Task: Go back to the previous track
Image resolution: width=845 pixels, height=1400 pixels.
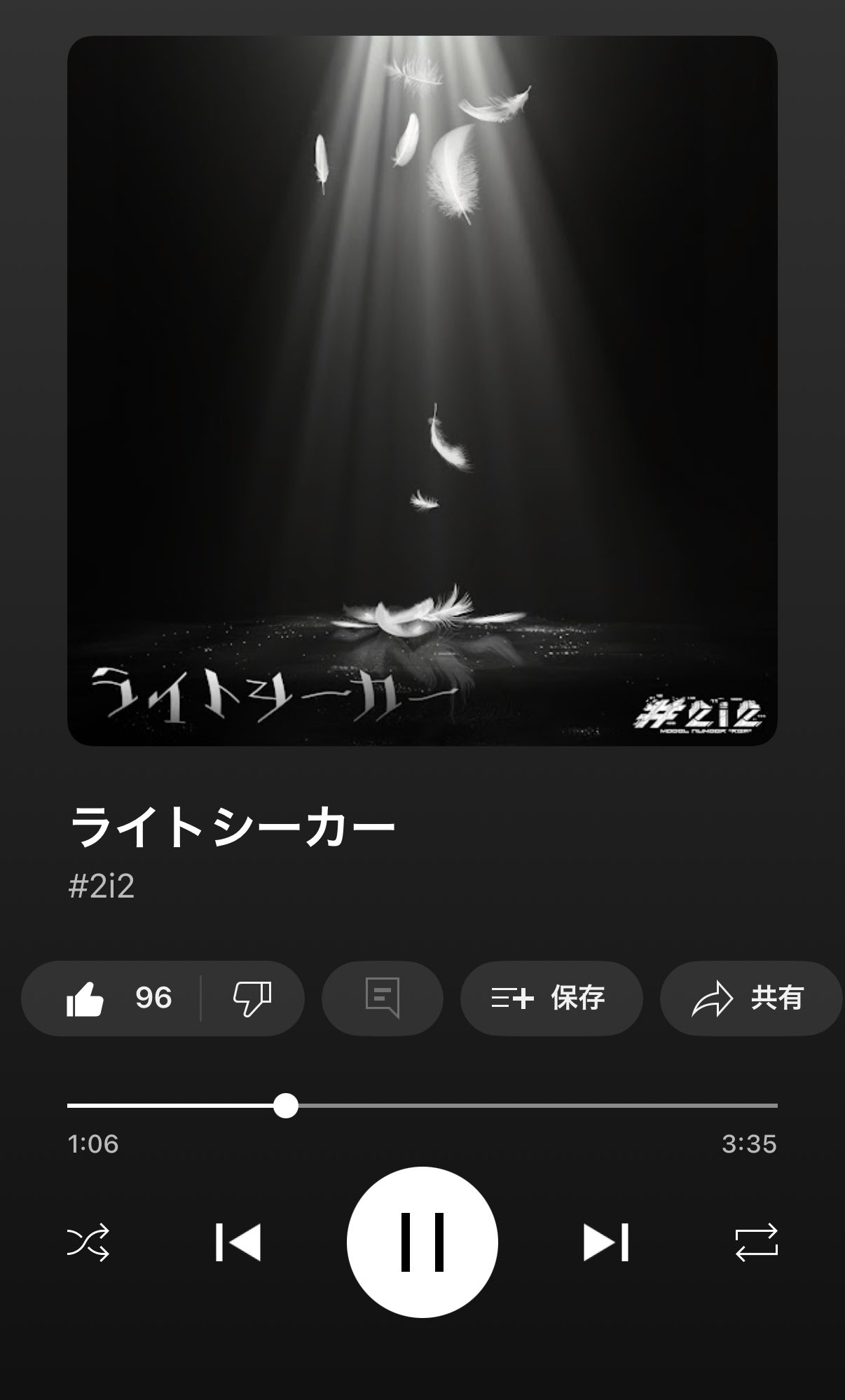Action: [x=238, y=1242]
